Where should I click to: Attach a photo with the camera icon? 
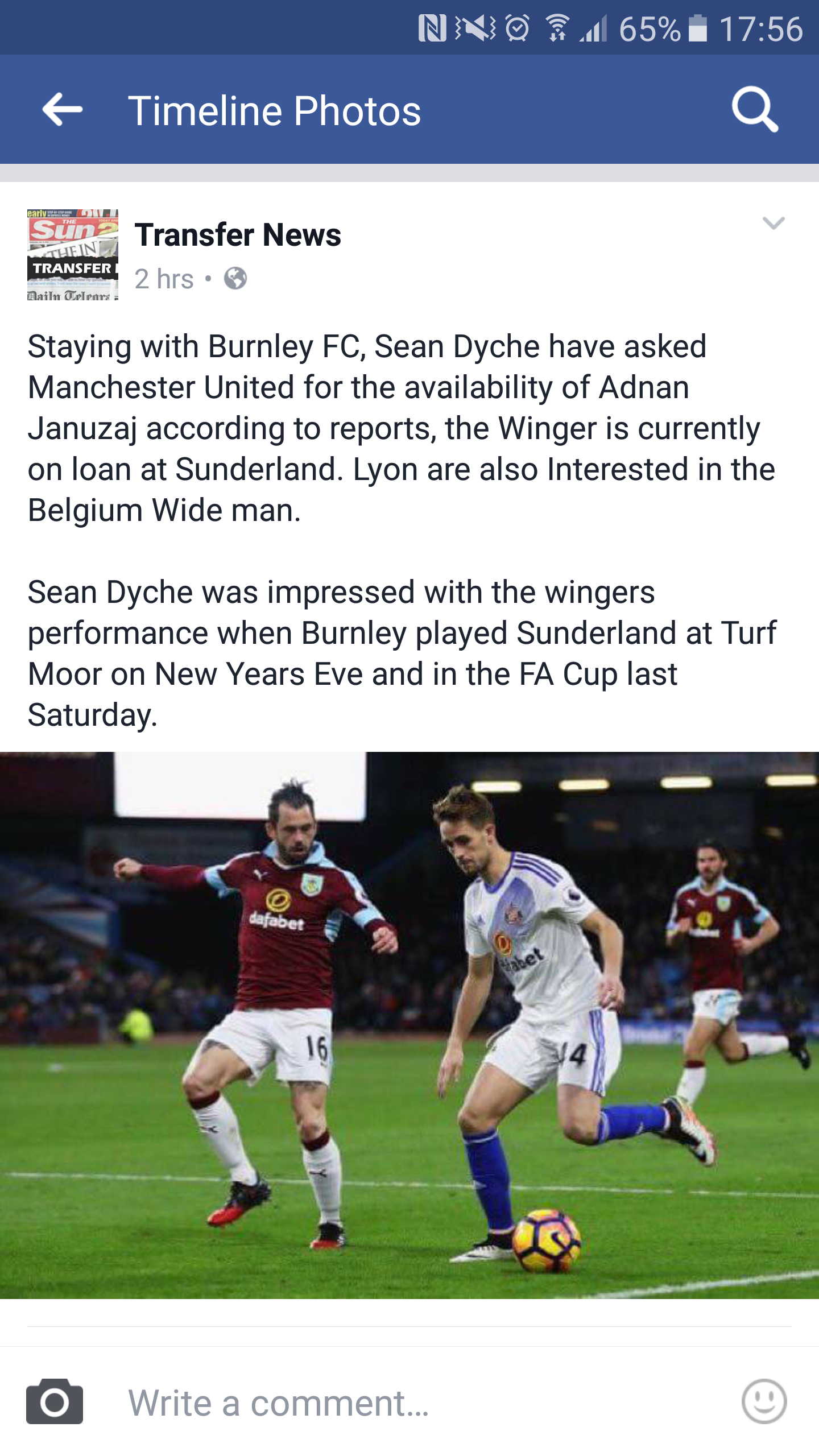point(55,1401)
